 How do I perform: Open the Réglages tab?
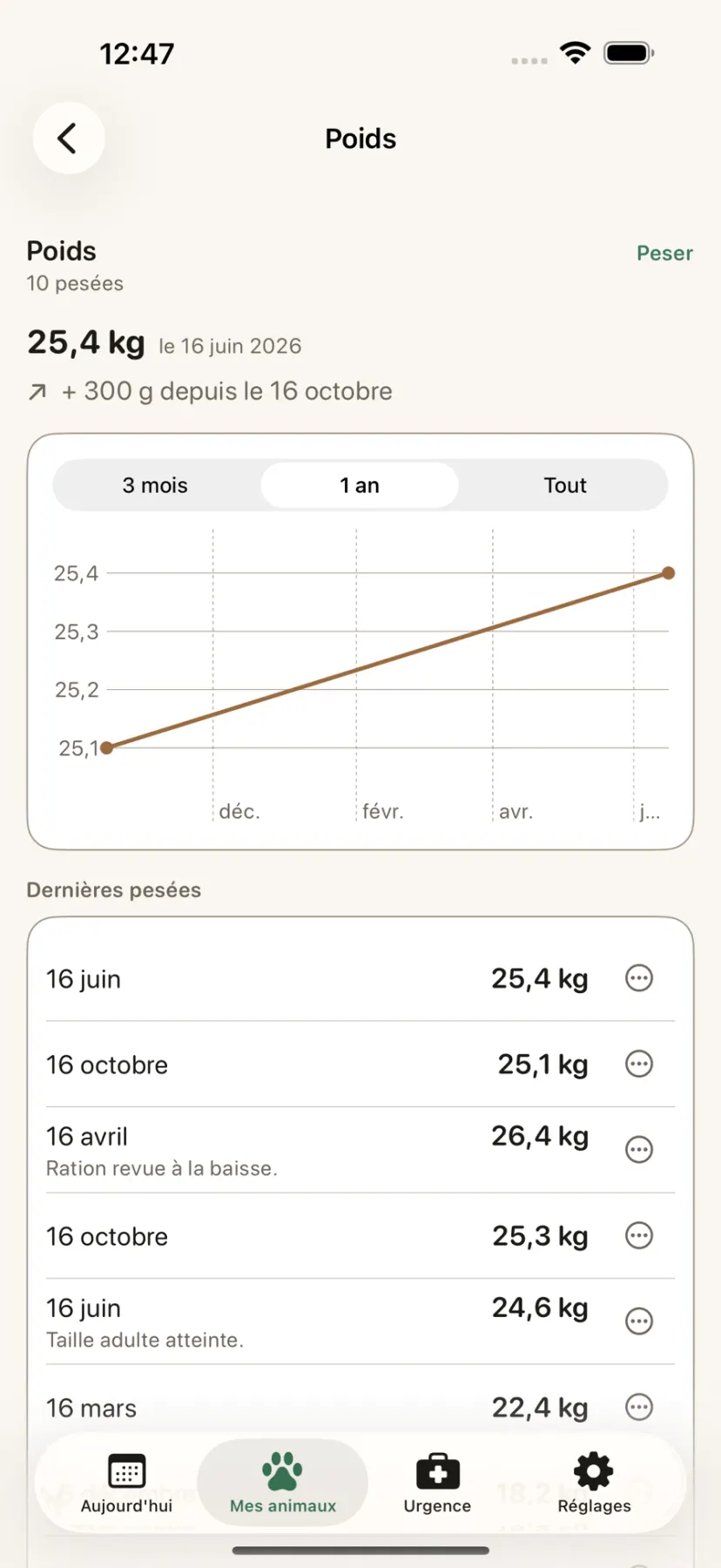tap(594, 1484)
